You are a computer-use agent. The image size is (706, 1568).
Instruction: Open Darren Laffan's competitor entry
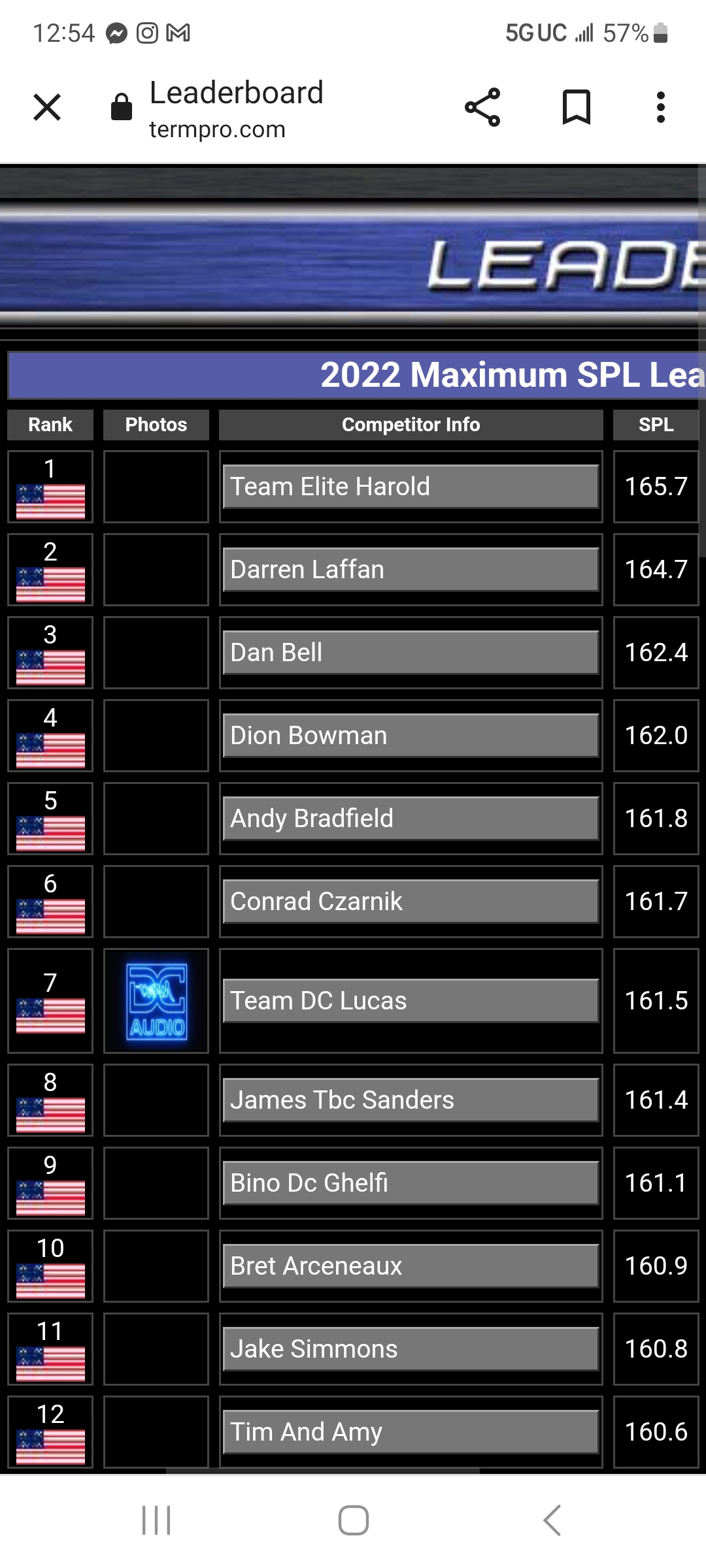coord(411,569)
